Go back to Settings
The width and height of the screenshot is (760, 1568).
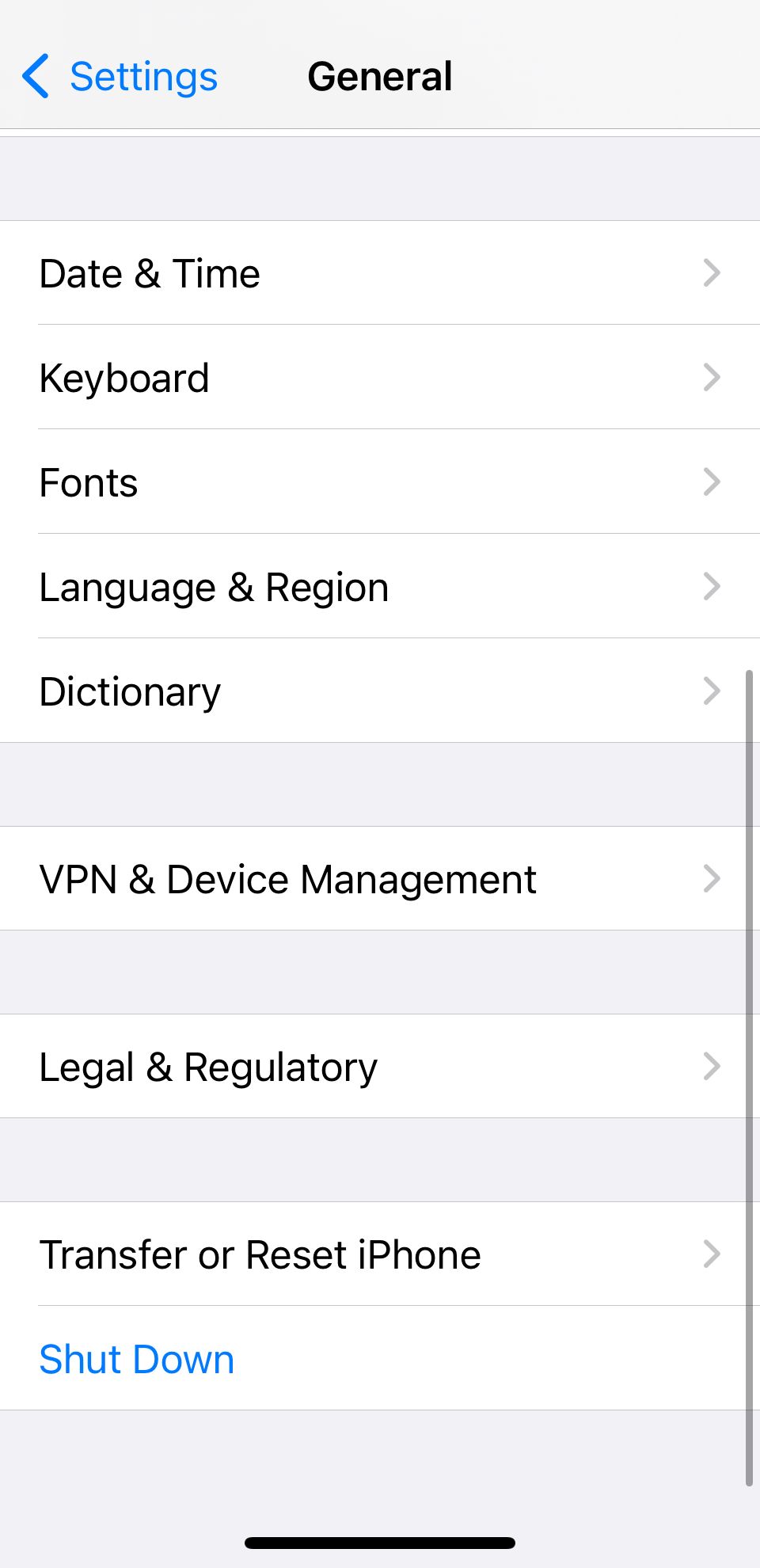(x=120, y=77)
